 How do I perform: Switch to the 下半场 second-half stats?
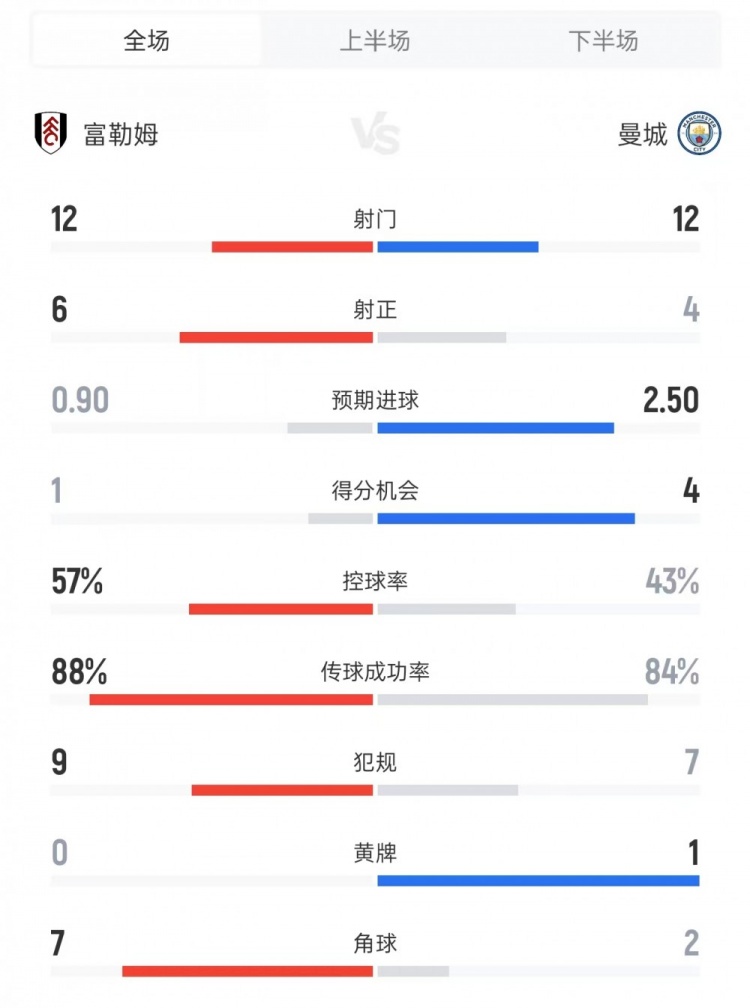click(x=603, y=41)
